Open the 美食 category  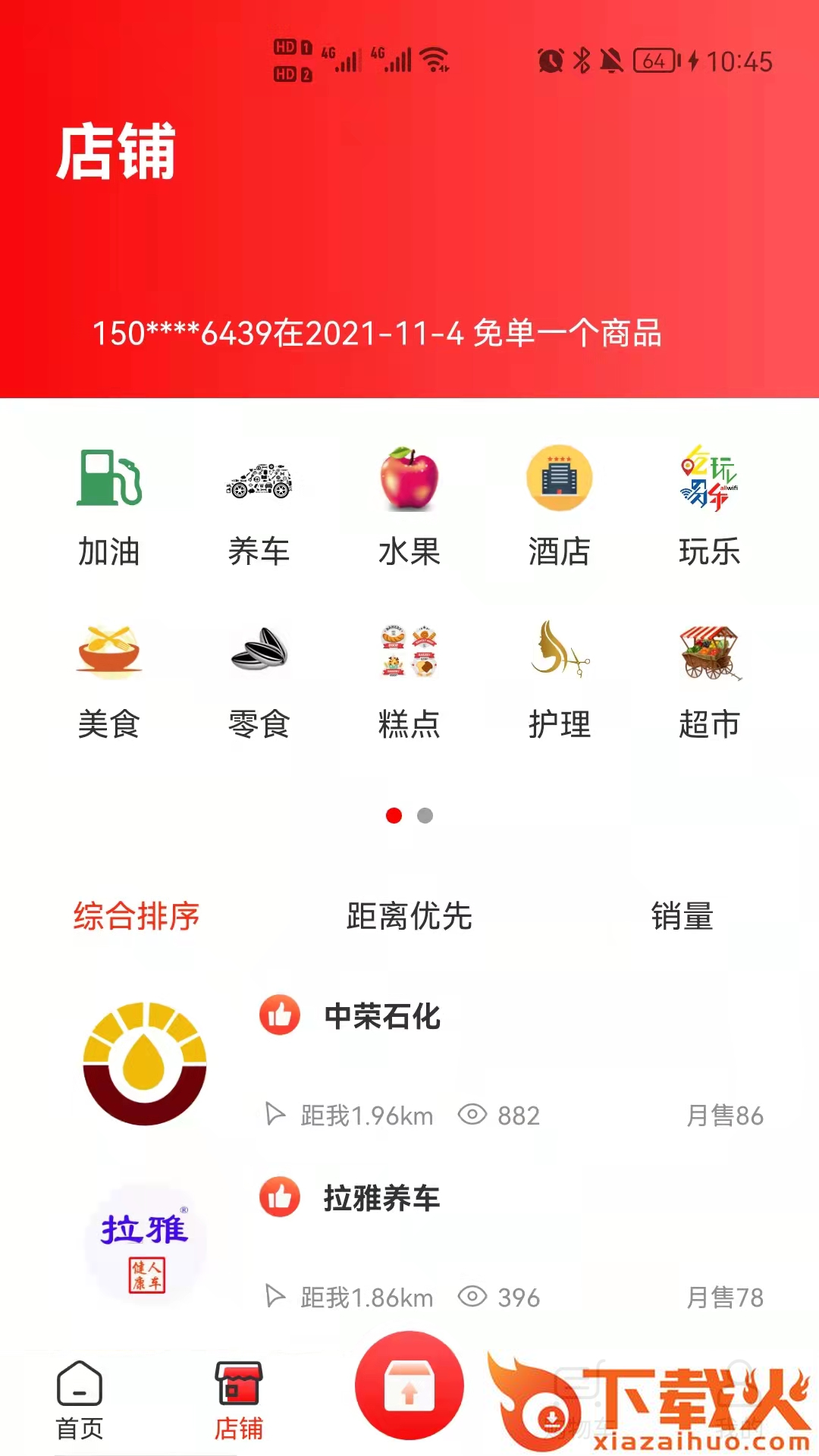point(109,680)
